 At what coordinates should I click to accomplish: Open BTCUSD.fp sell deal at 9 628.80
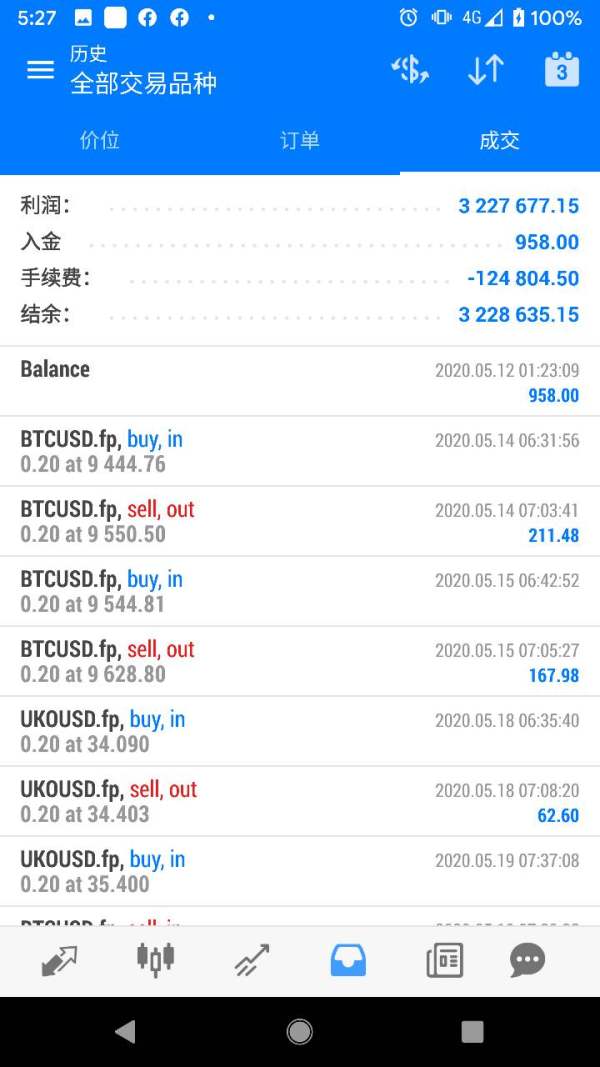300,661
